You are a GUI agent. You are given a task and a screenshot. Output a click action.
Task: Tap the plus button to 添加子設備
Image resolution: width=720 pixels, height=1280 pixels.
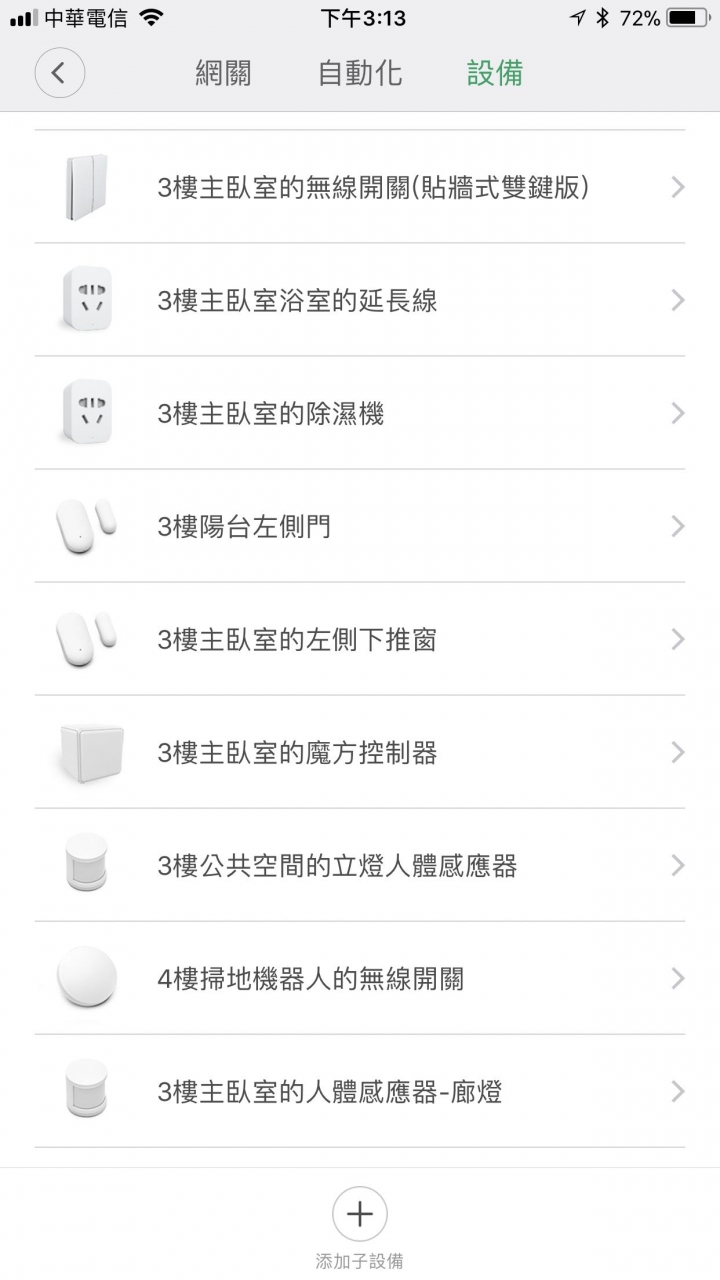click(360, 1215)
